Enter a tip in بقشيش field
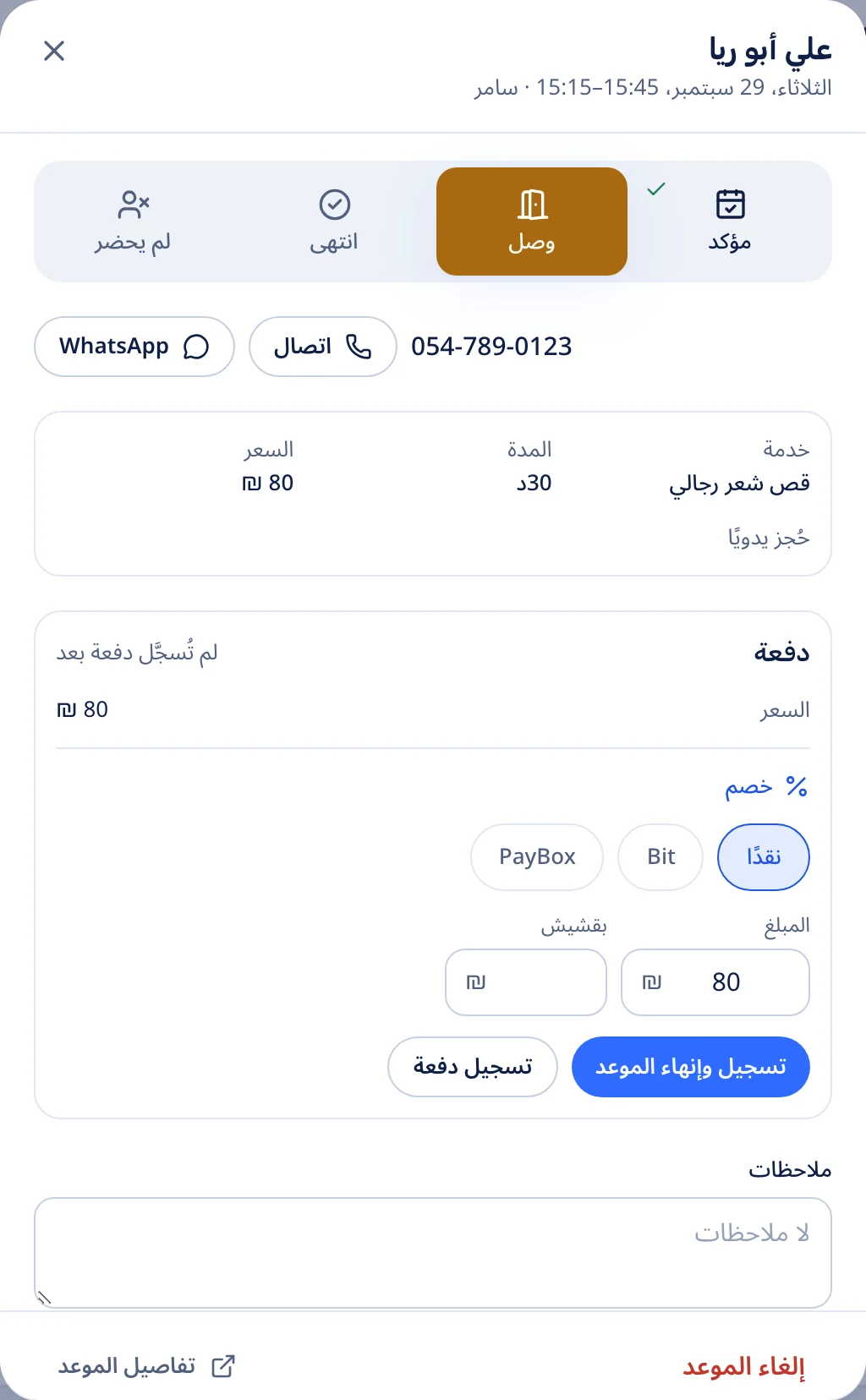The width and height of the screenshot is (866, 1400). point(526,982)
